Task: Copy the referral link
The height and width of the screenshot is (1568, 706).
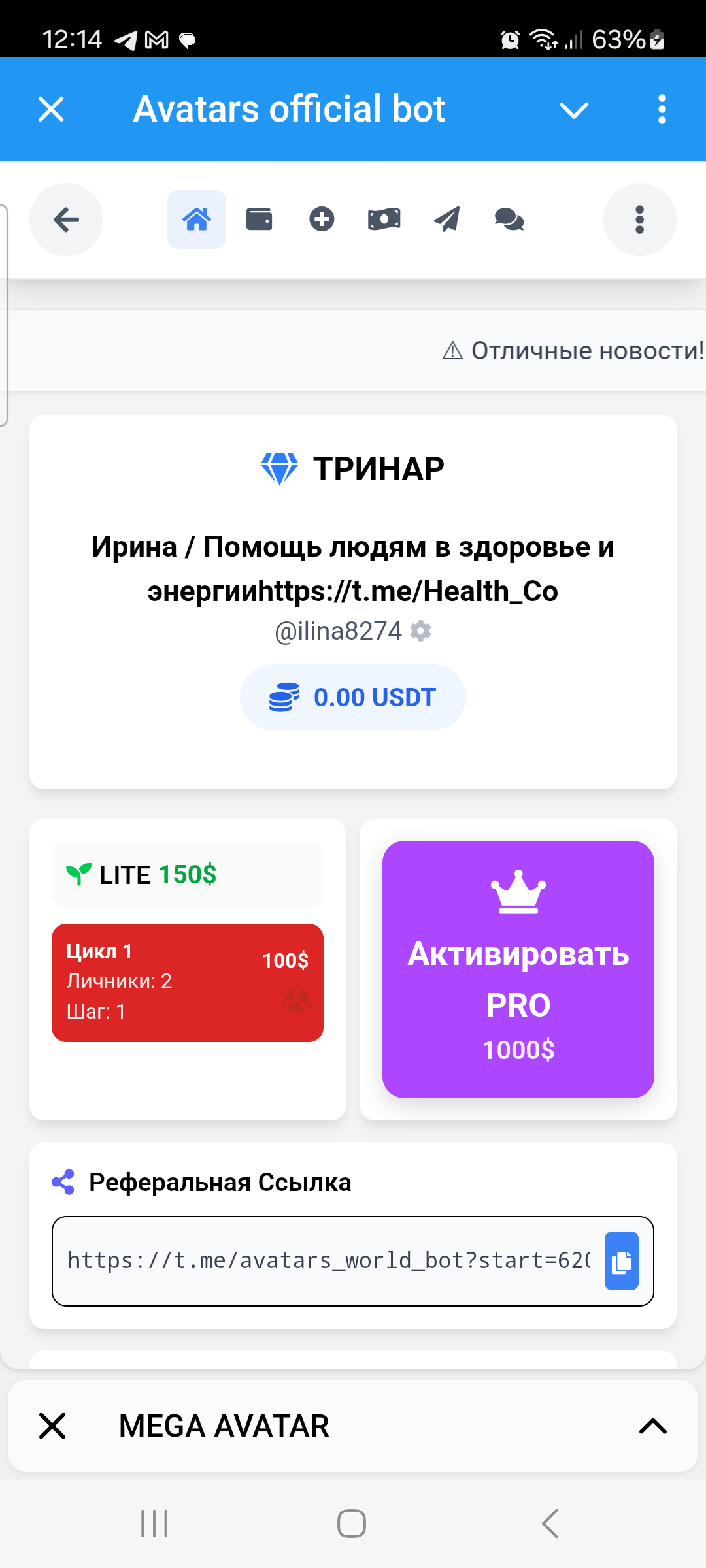Action: click(621, 1261)
